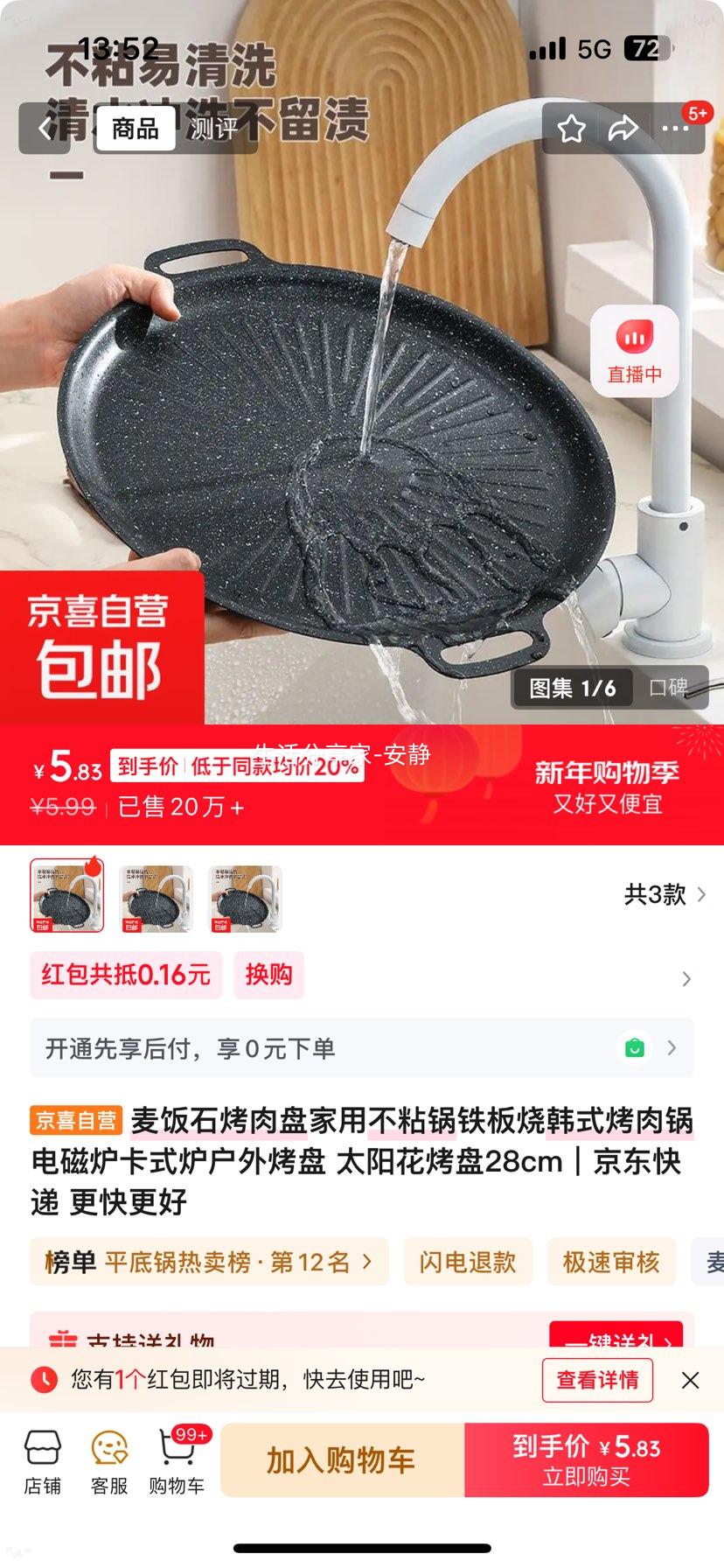Open the 平底锅热卖榜·第12名 ranking list

210,1262
